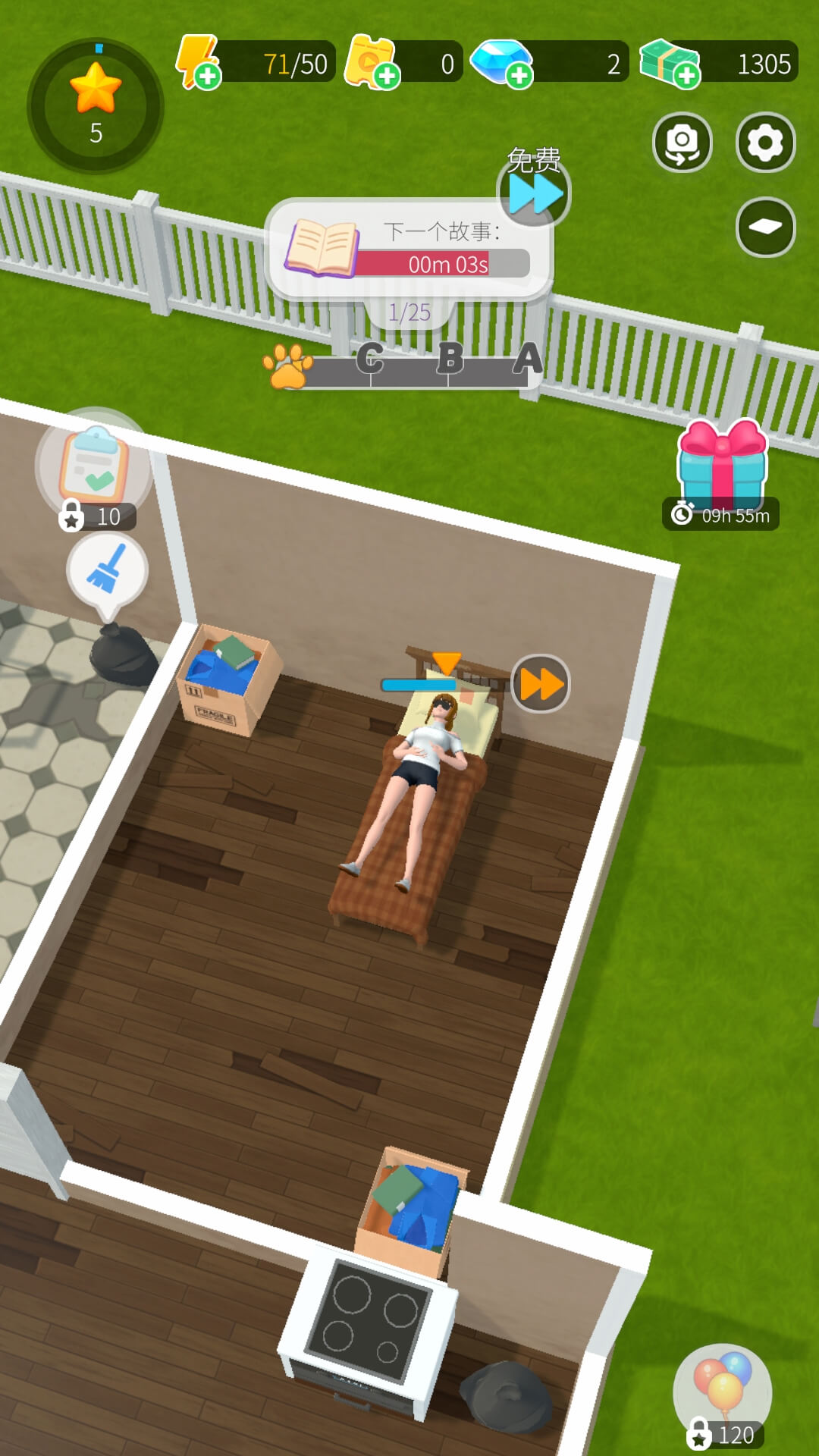
Task: Add more tickets with the plus icon
Action: 387,76
